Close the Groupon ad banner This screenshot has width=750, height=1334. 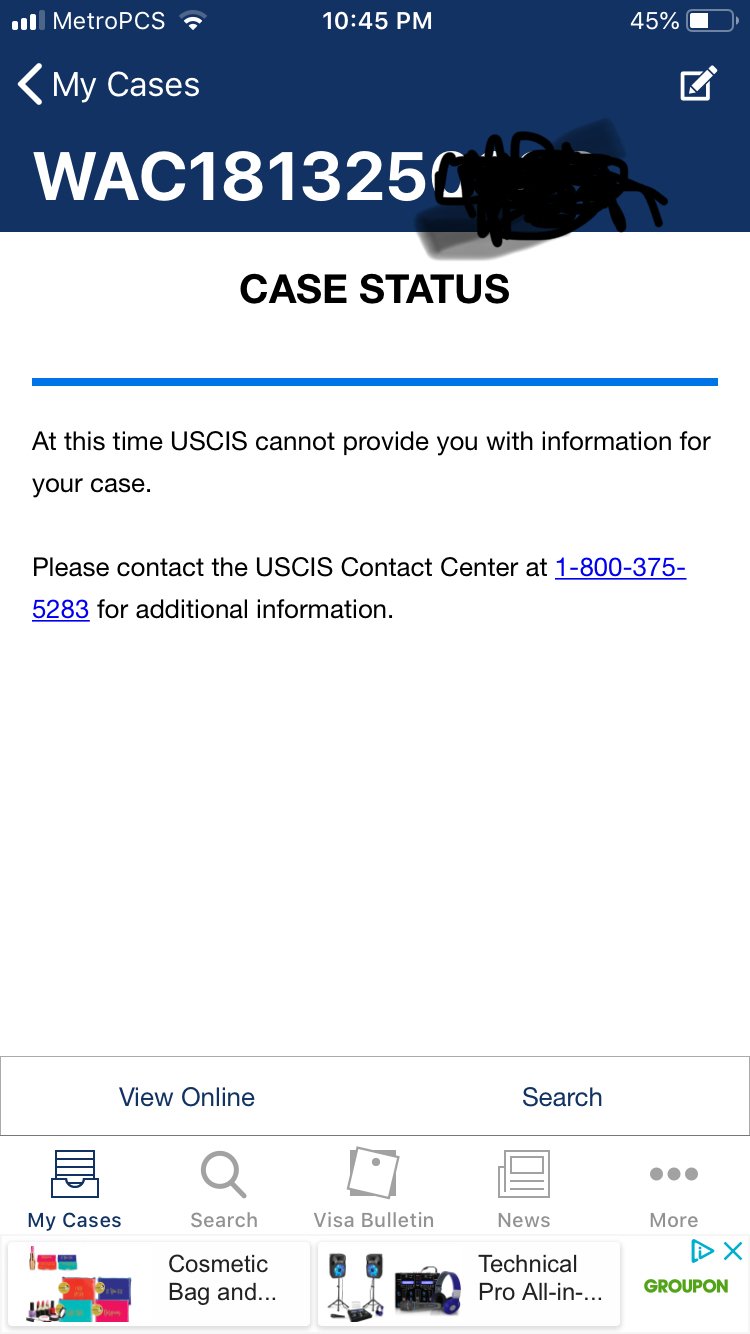[733, 1251]
